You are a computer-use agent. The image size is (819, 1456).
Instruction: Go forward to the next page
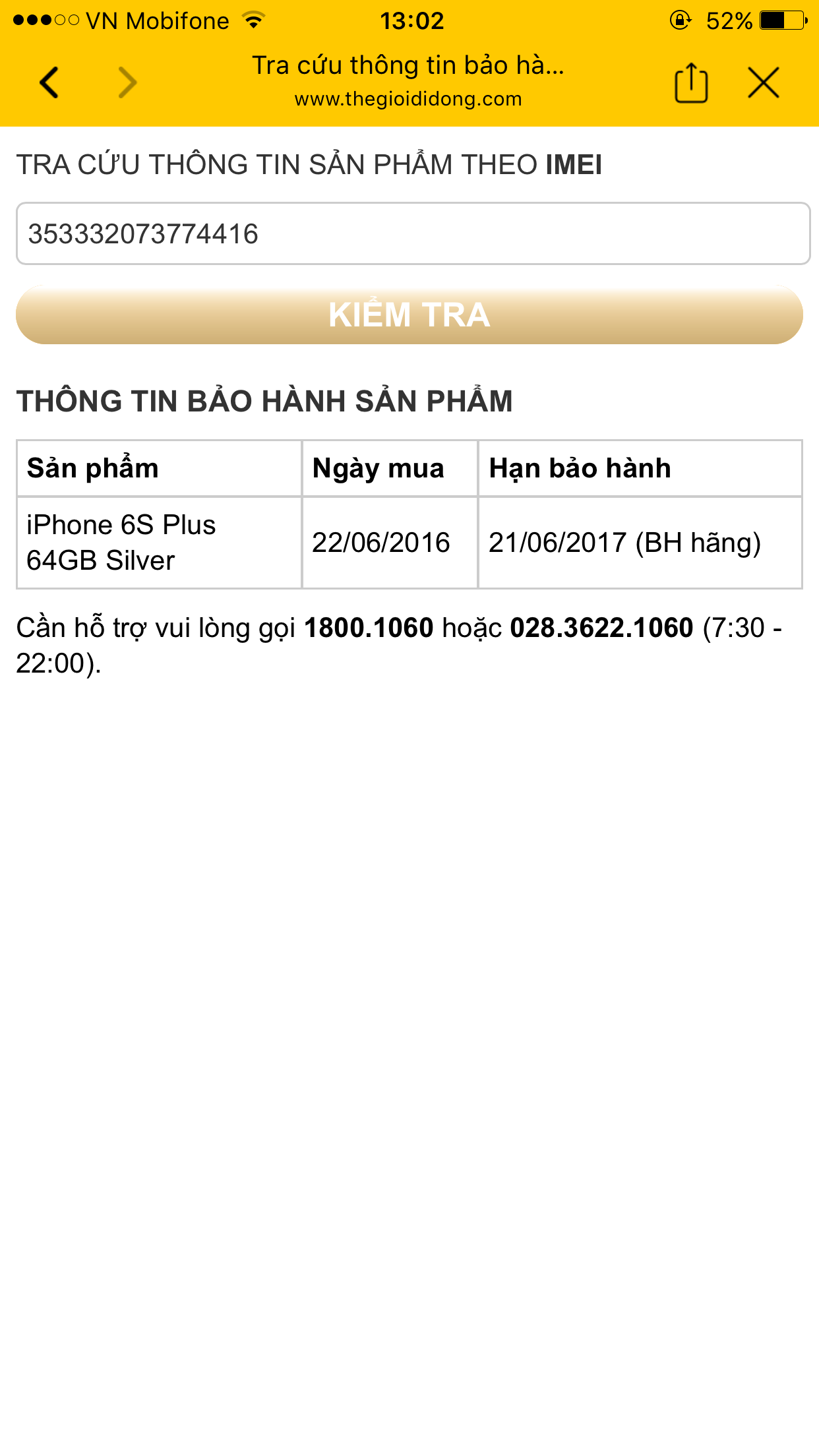(127, 82)
